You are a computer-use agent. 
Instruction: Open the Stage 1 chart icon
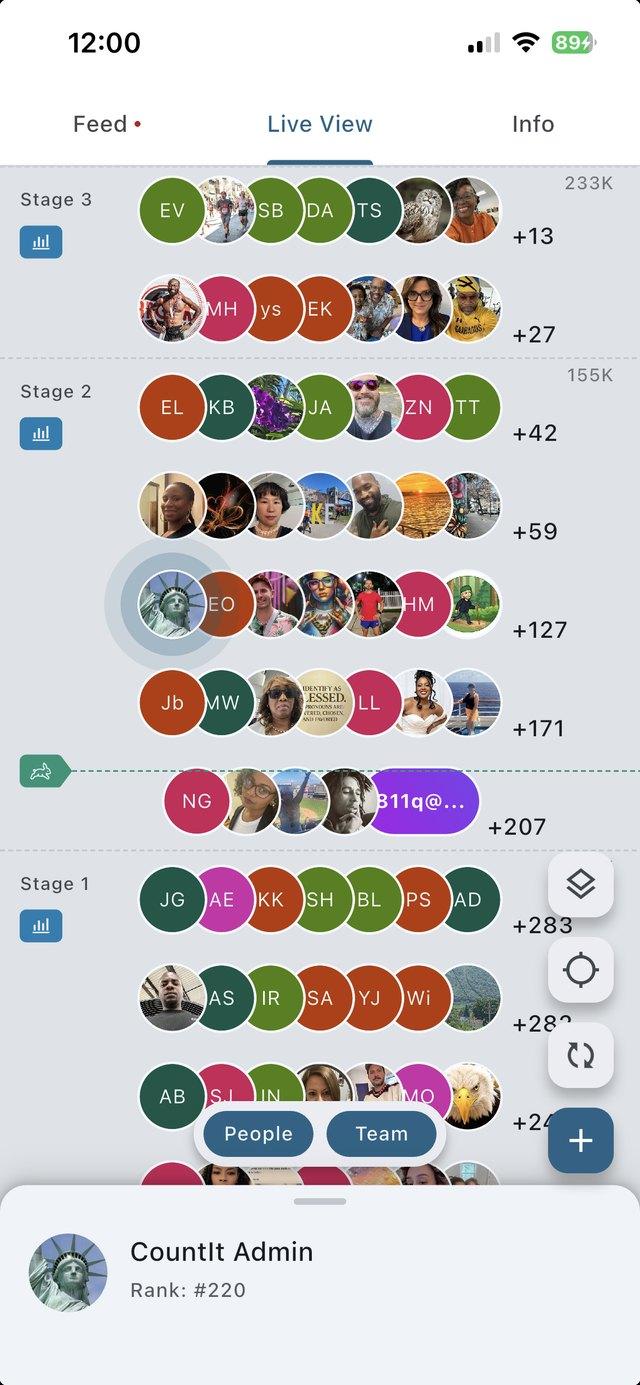41,926
